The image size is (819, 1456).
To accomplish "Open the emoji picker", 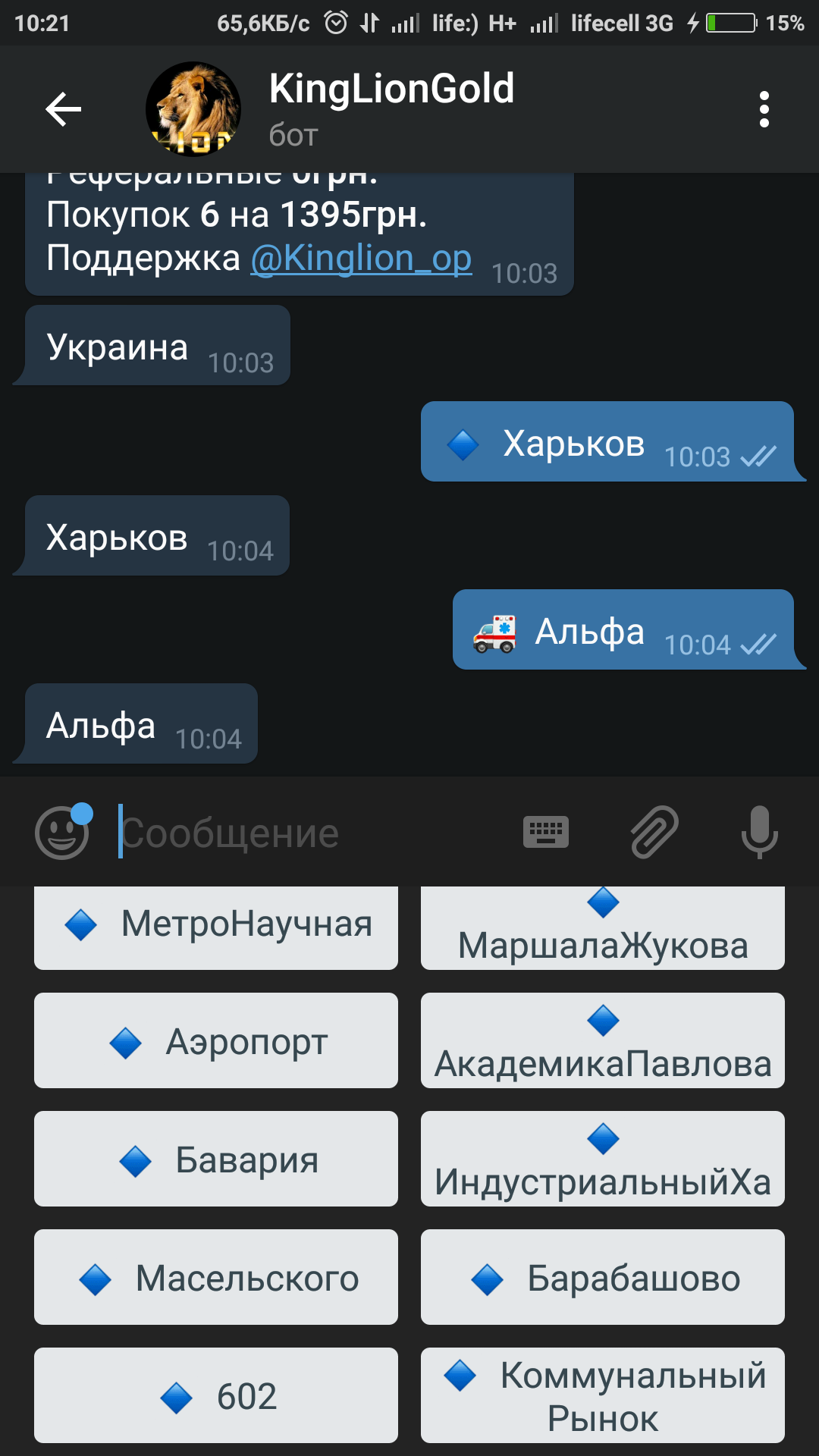I will coord(62,832).
